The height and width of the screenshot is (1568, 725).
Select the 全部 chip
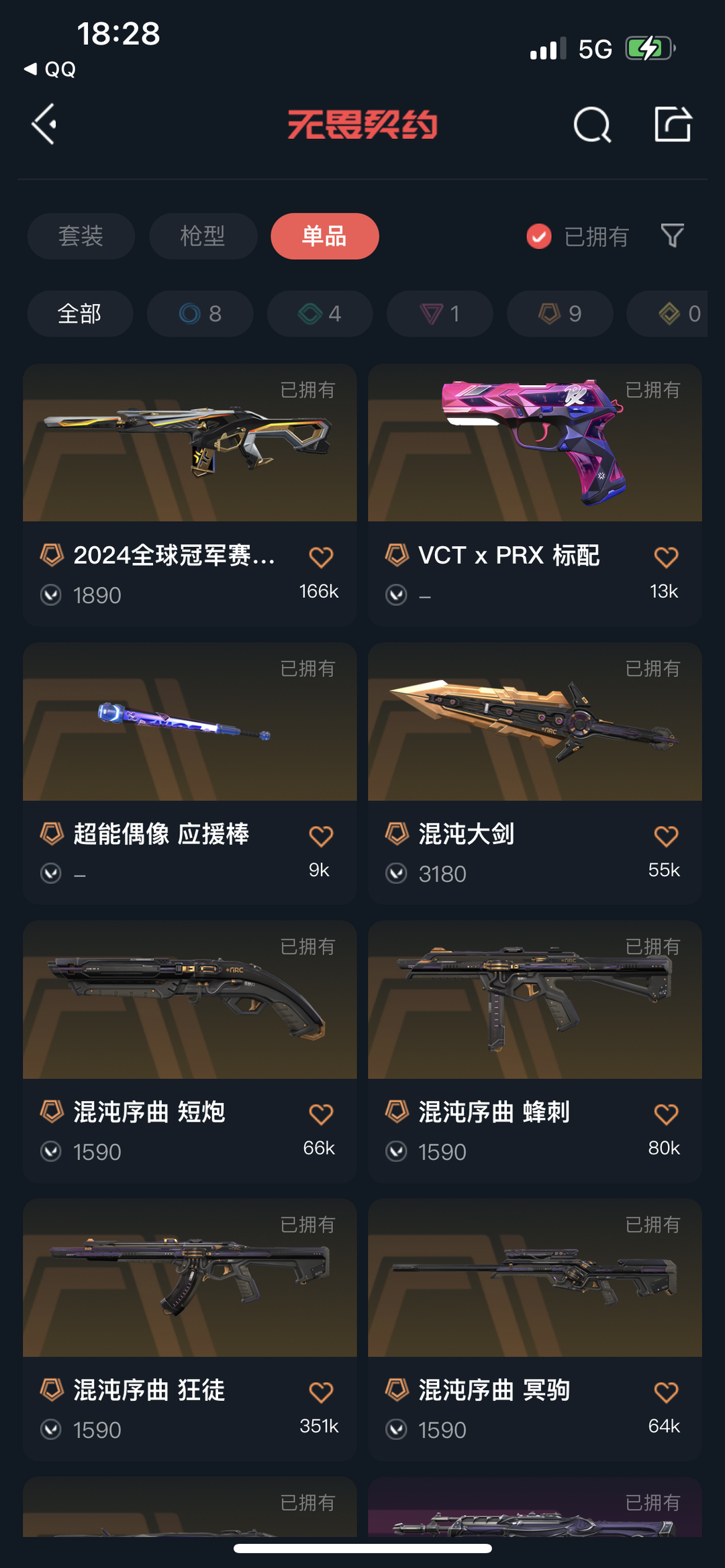[80, 313]
